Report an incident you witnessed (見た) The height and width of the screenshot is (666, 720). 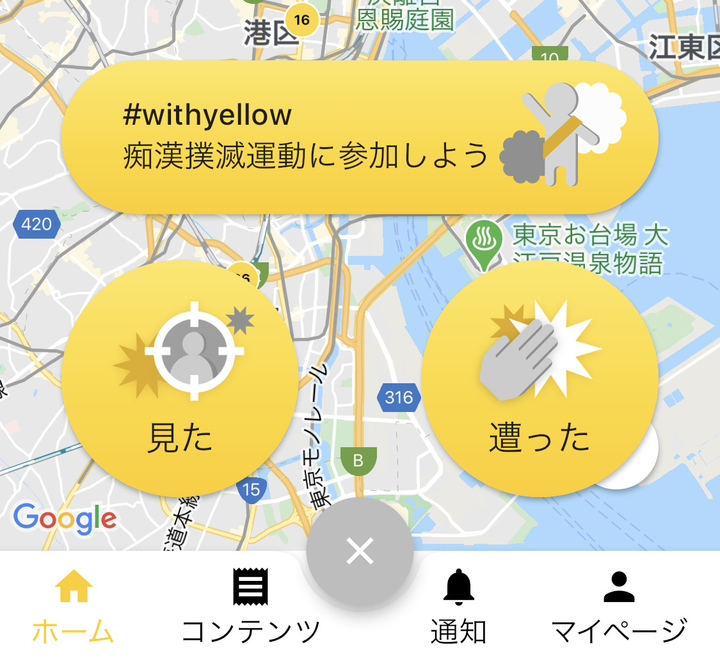(x=180, y=378)
